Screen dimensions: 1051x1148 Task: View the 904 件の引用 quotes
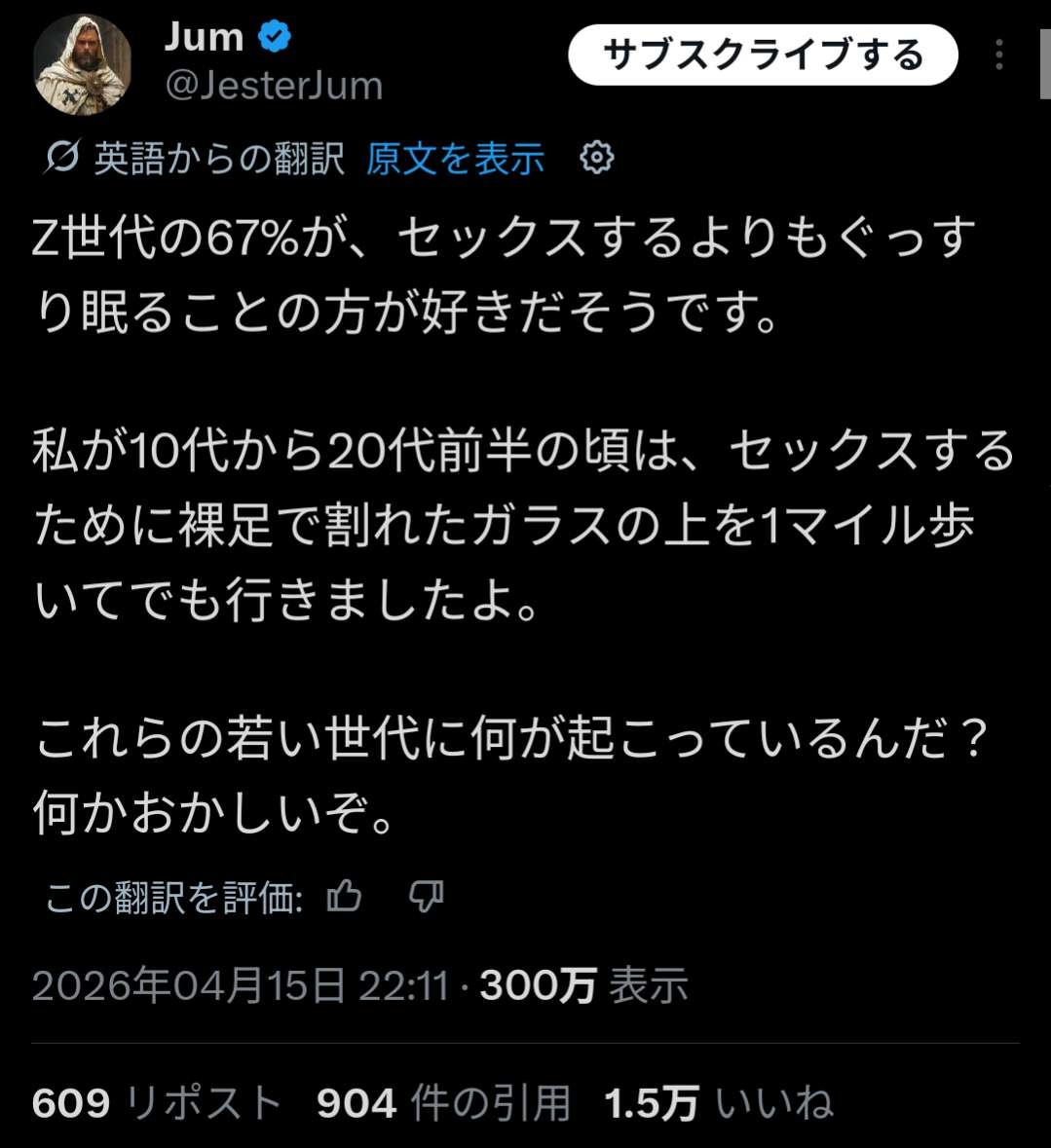pos(443,1103)
